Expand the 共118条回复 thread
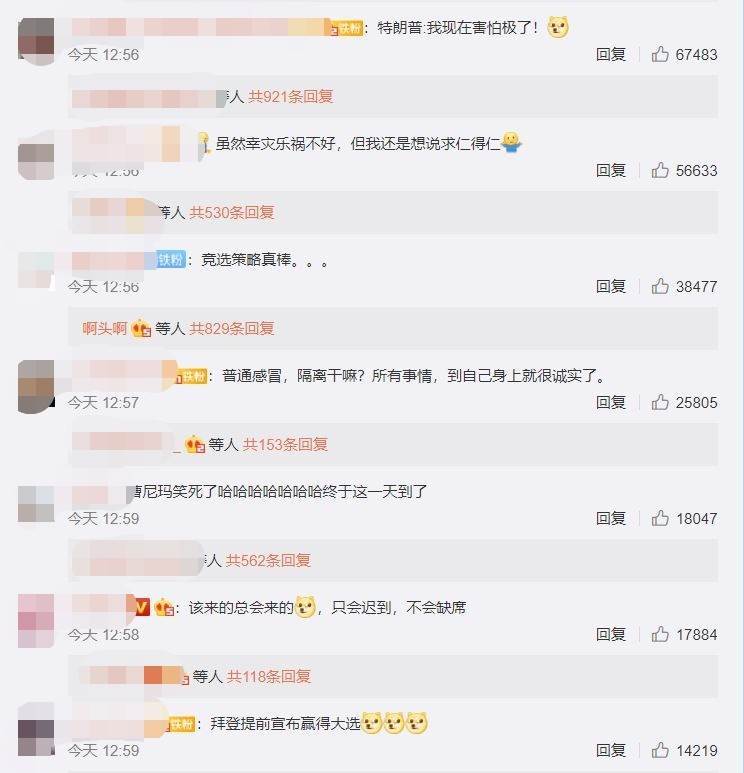Screen dimensions: 744x773 [269, 677]
